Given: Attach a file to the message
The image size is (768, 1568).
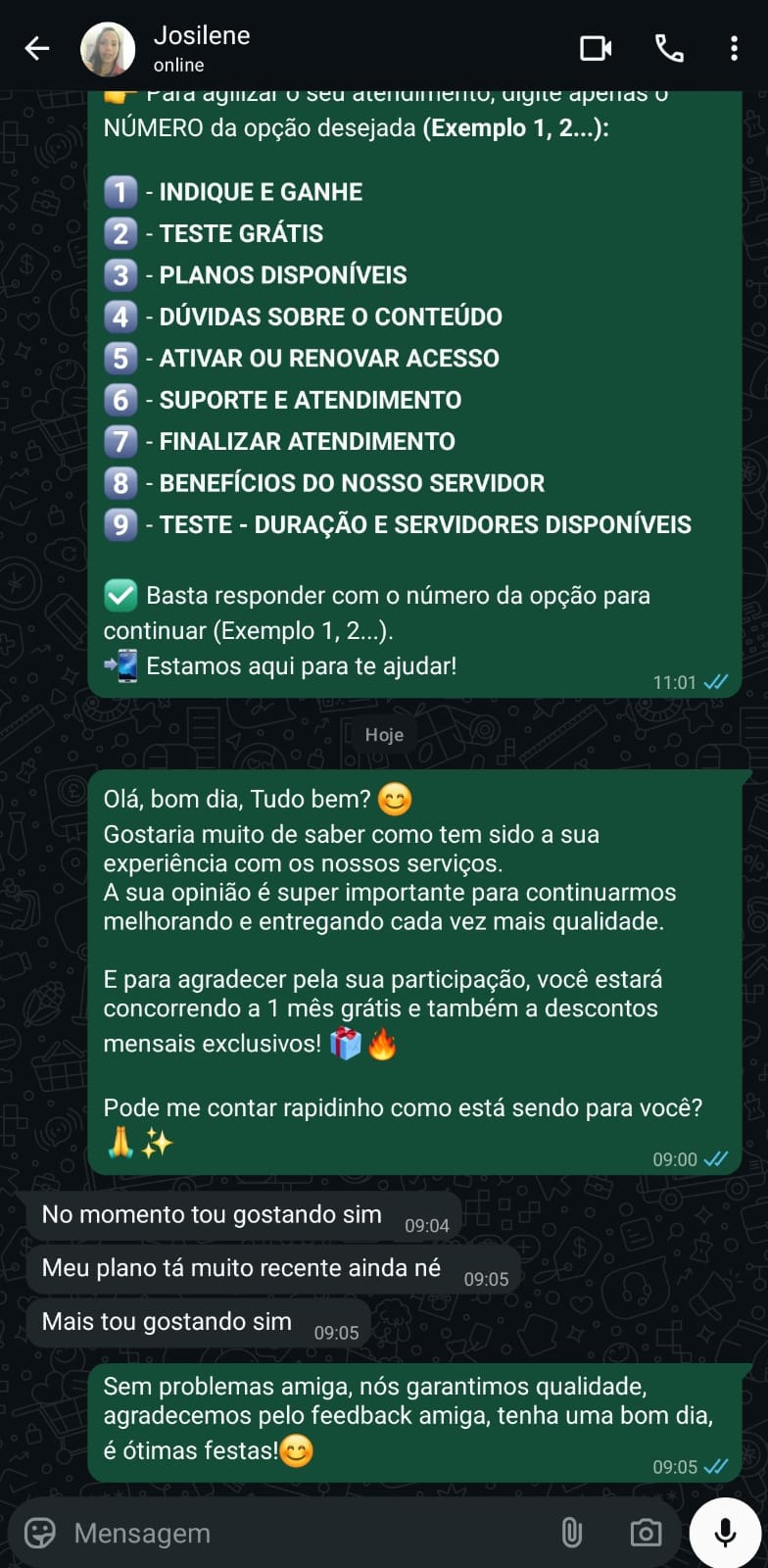Looking at the screenshot, I should [x=572, y=1533].
